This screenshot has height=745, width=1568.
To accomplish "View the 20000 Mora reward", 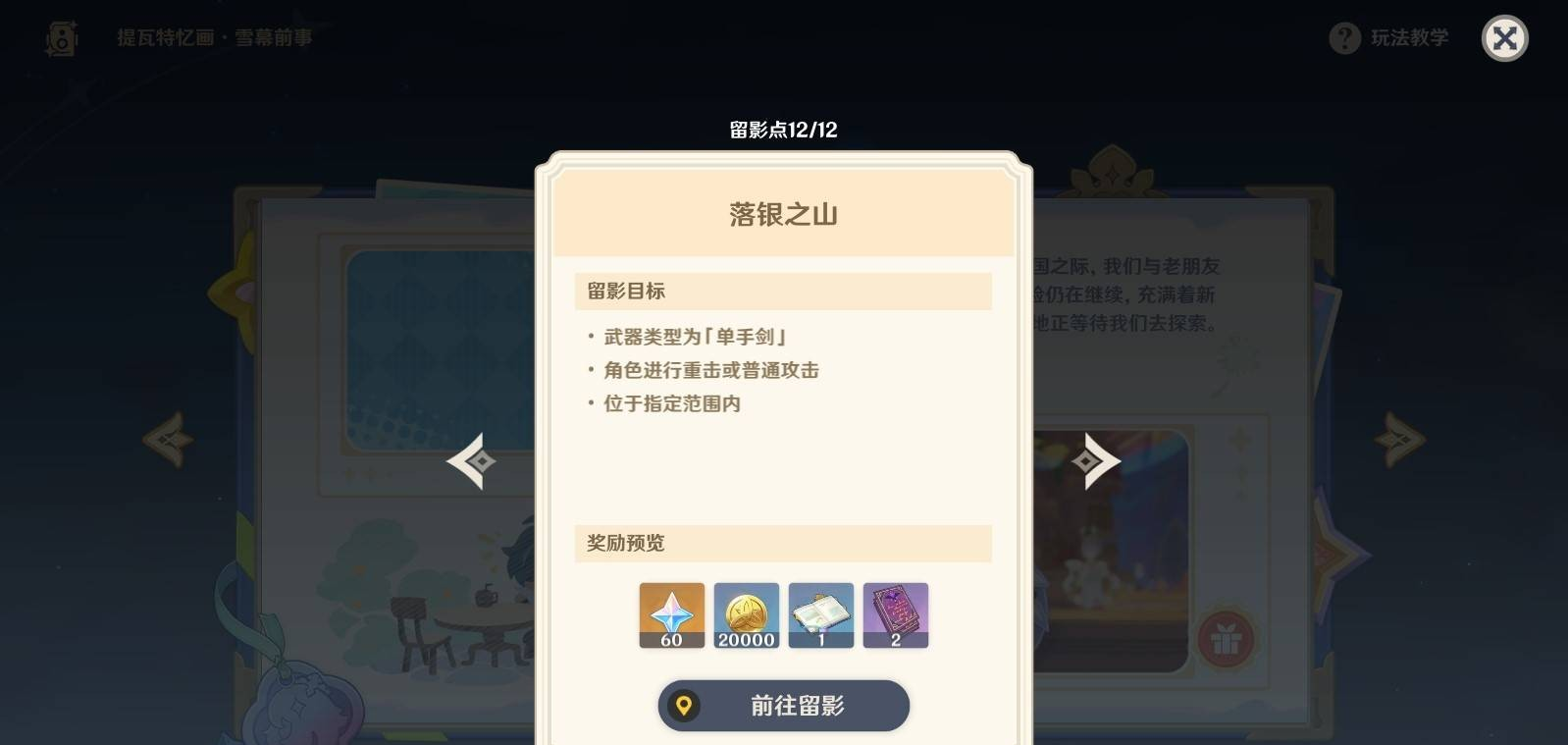I will 746,615.
